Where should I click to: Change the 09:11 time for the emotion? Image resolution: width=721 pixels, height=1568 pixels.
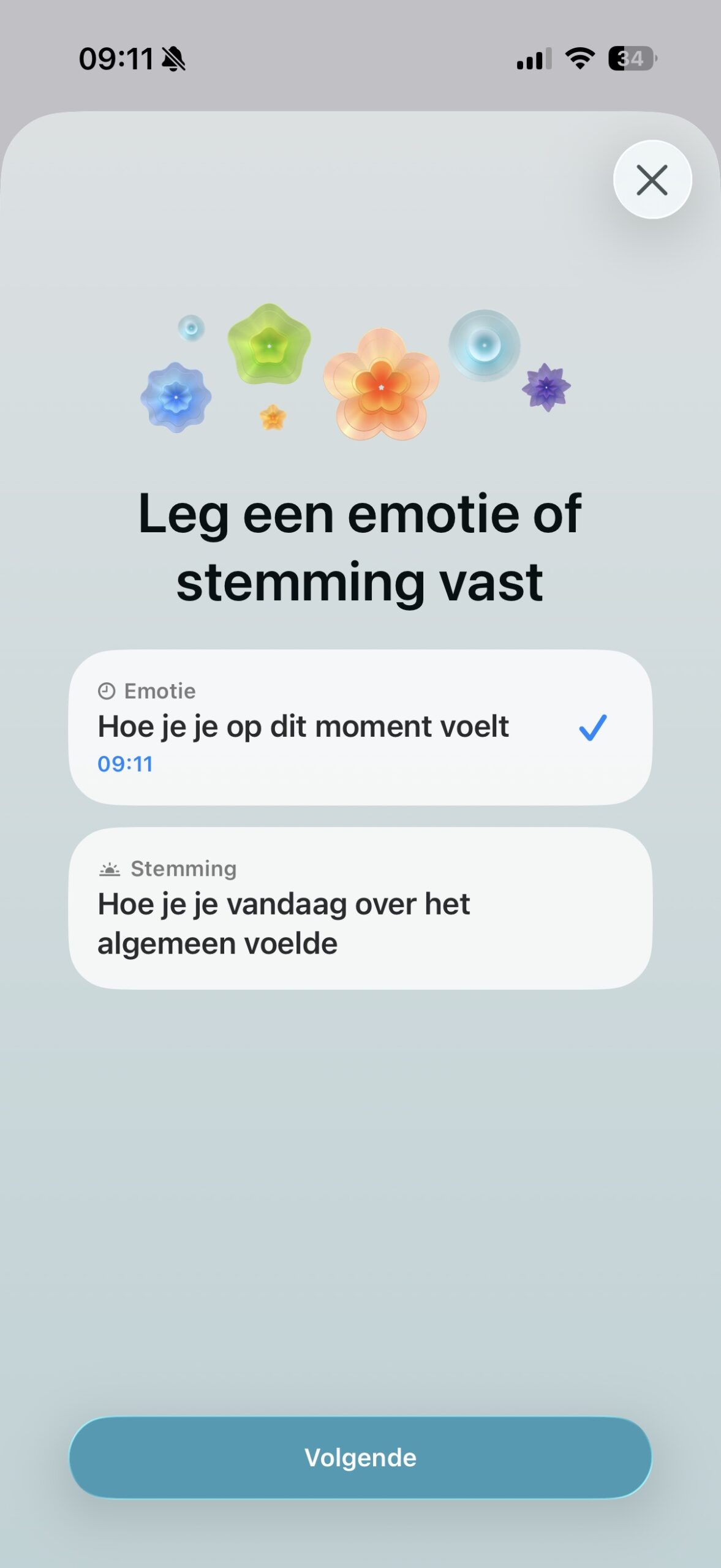[x=126, y=764]
